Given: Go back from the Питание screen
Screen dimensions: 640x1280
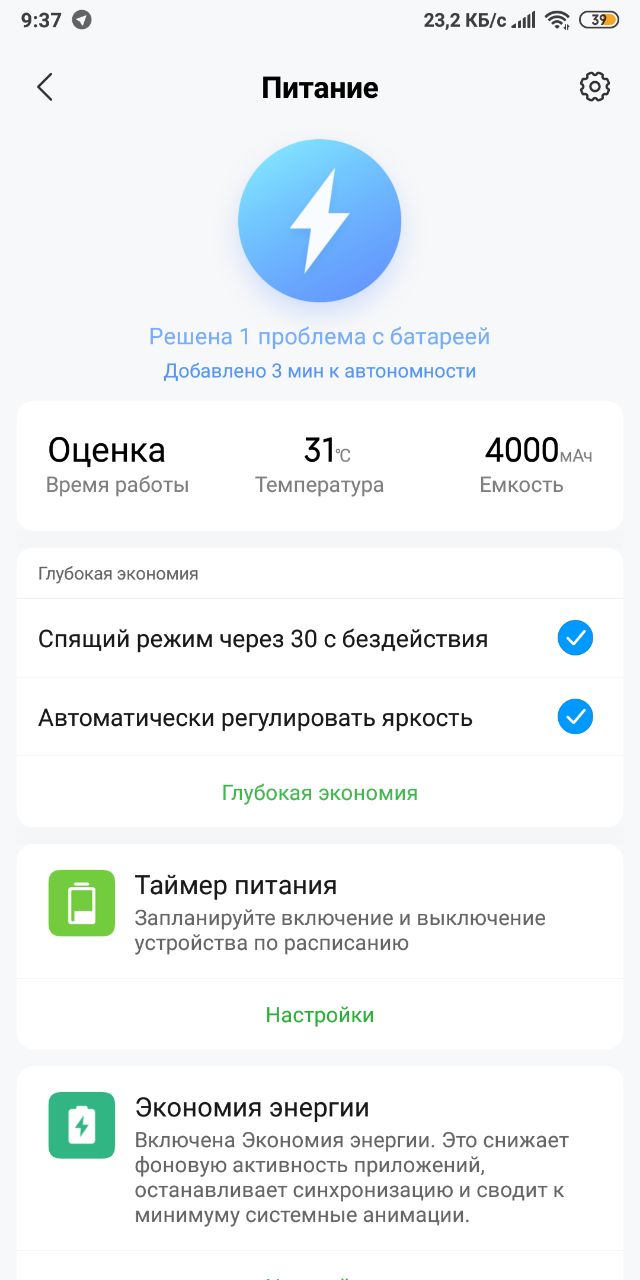Looking at the screenshot, I should 45,87.
